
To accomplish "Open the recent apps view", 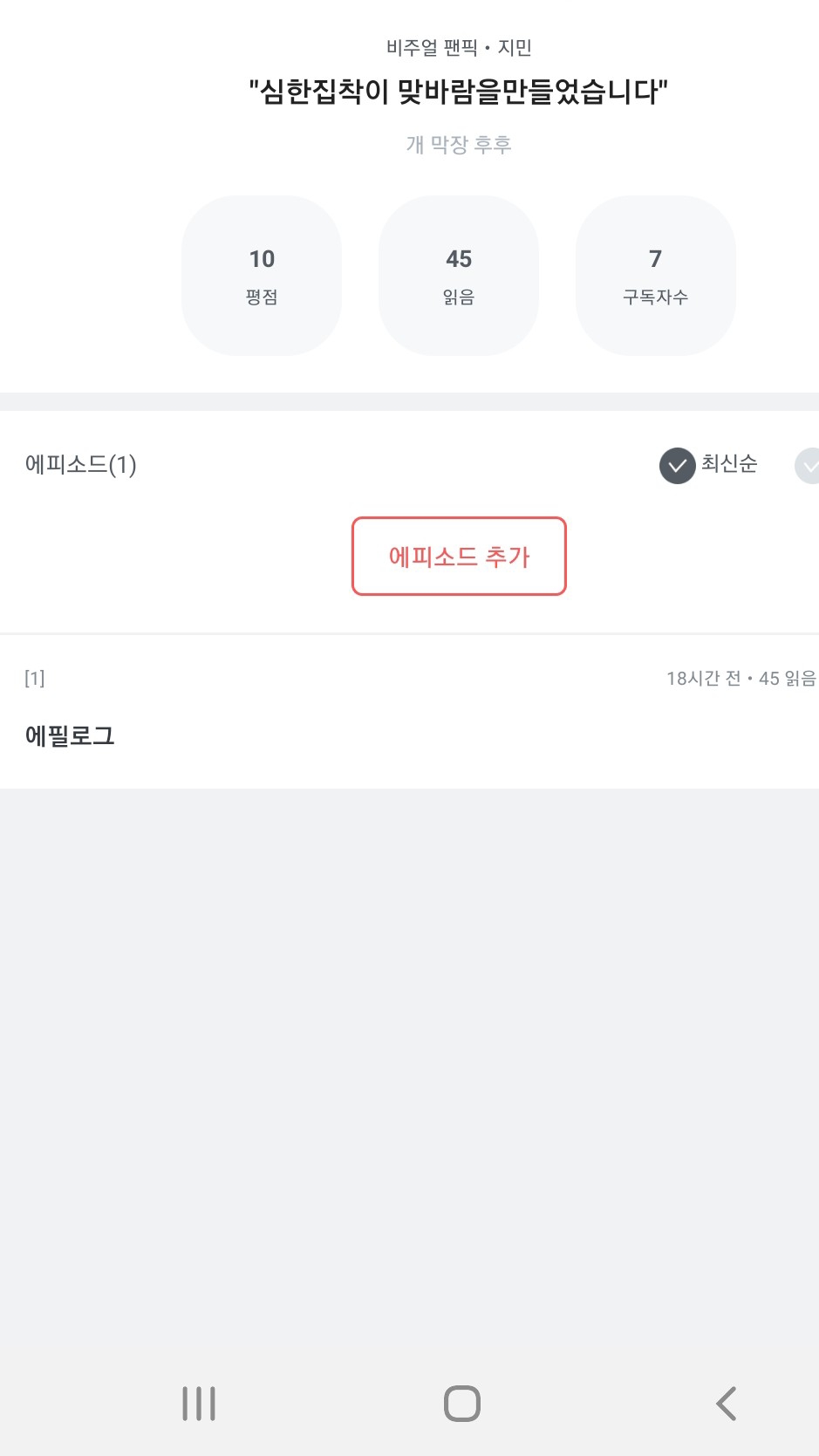I will point(199,1404).
